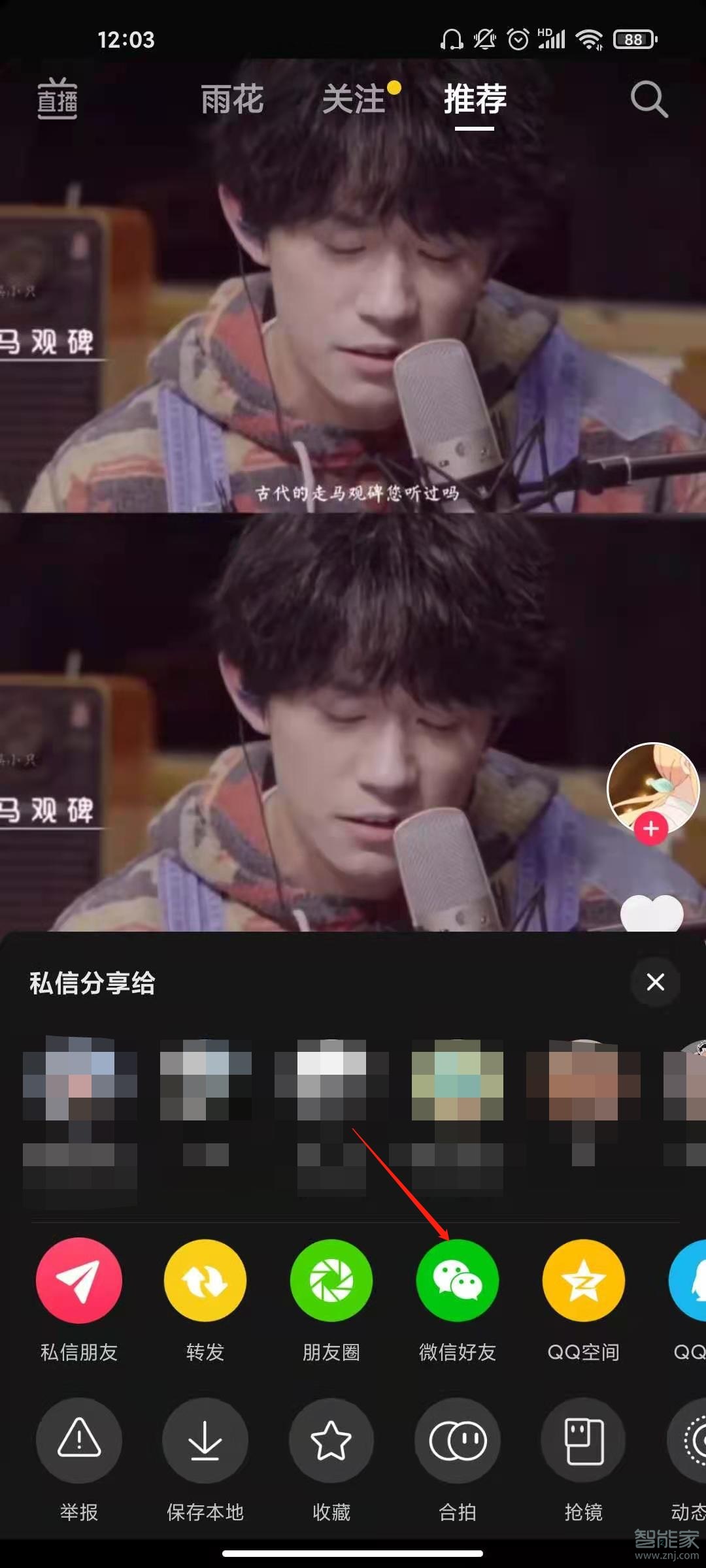Select the 私信朋友 share icon
706x1568 pixels.
[78, 1281]
